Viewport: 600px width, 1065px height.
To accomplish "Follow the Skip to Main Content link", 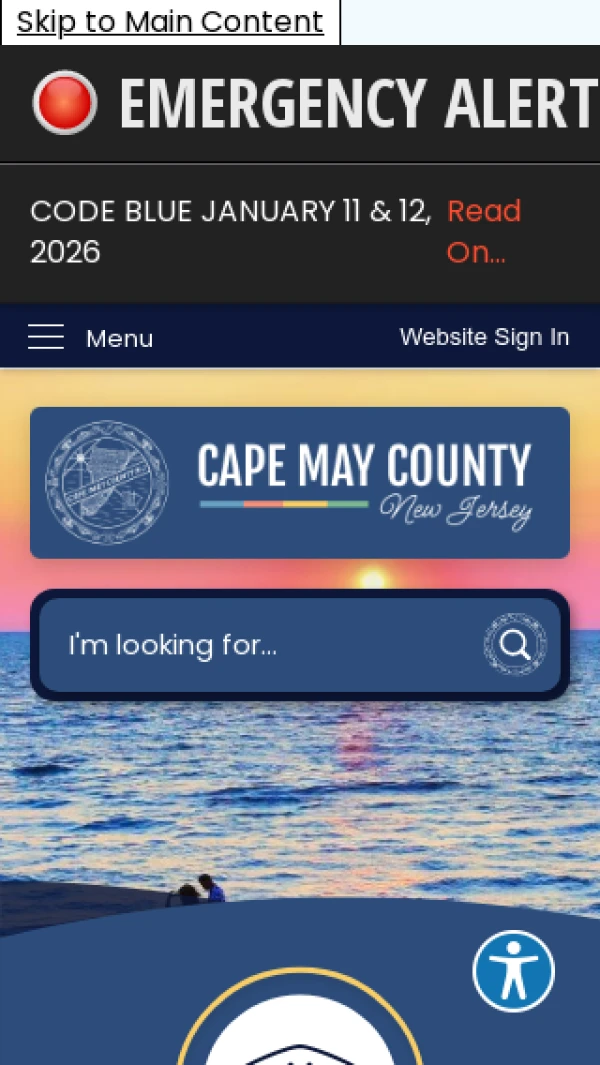I will click(170, 22).
